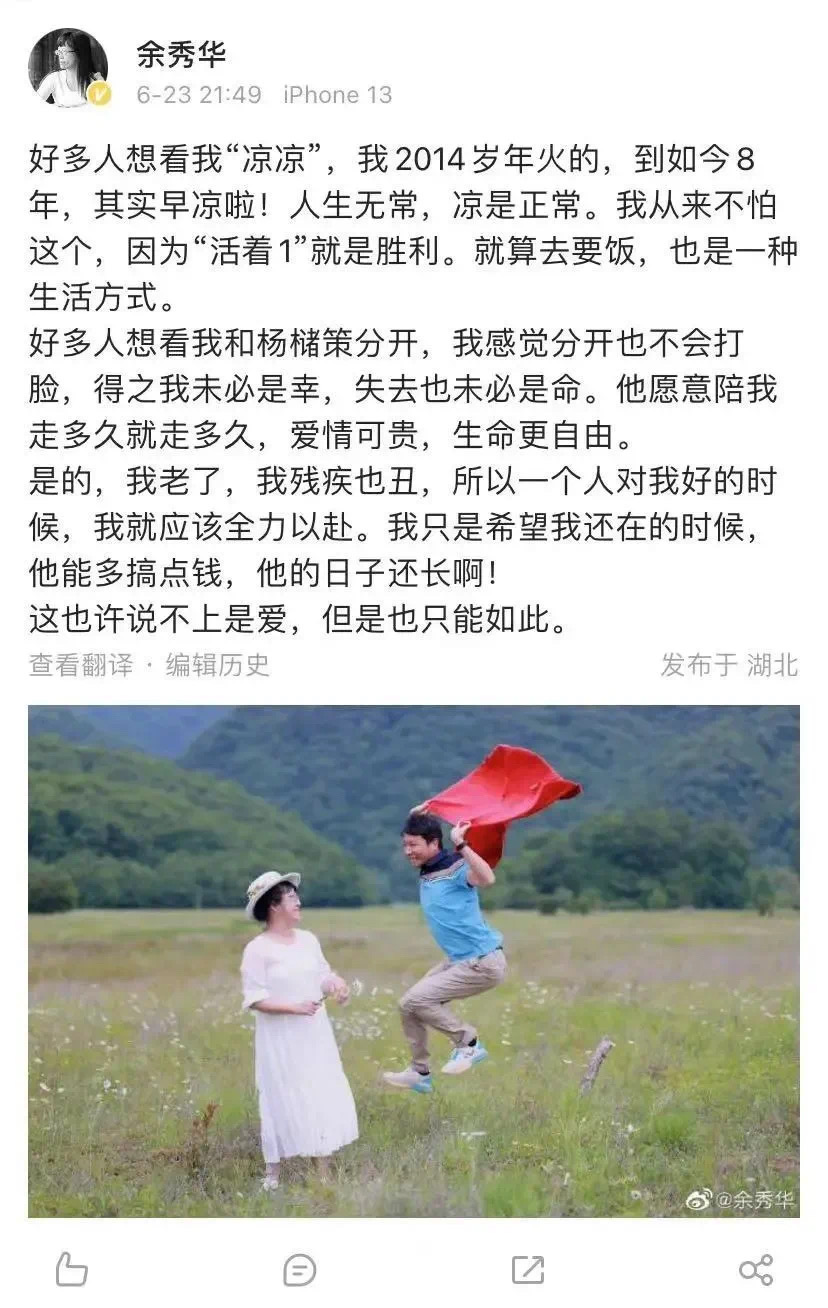Like this Weibo post
Screen dimensions: 828x1308
71,1269
